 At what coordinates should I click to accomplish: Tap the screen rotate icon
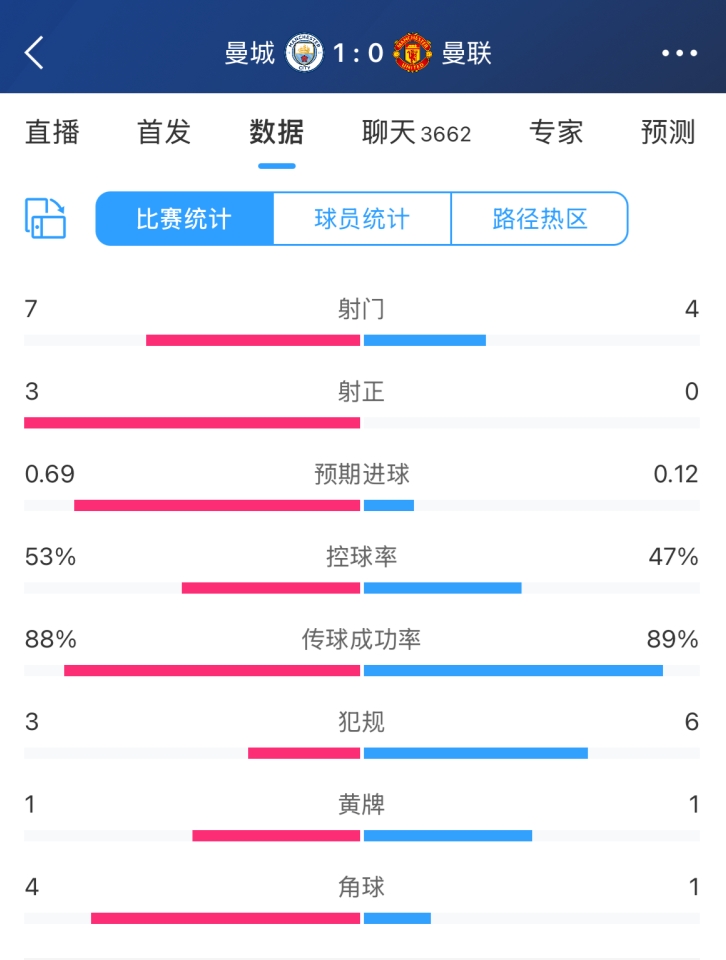(45, 218)
